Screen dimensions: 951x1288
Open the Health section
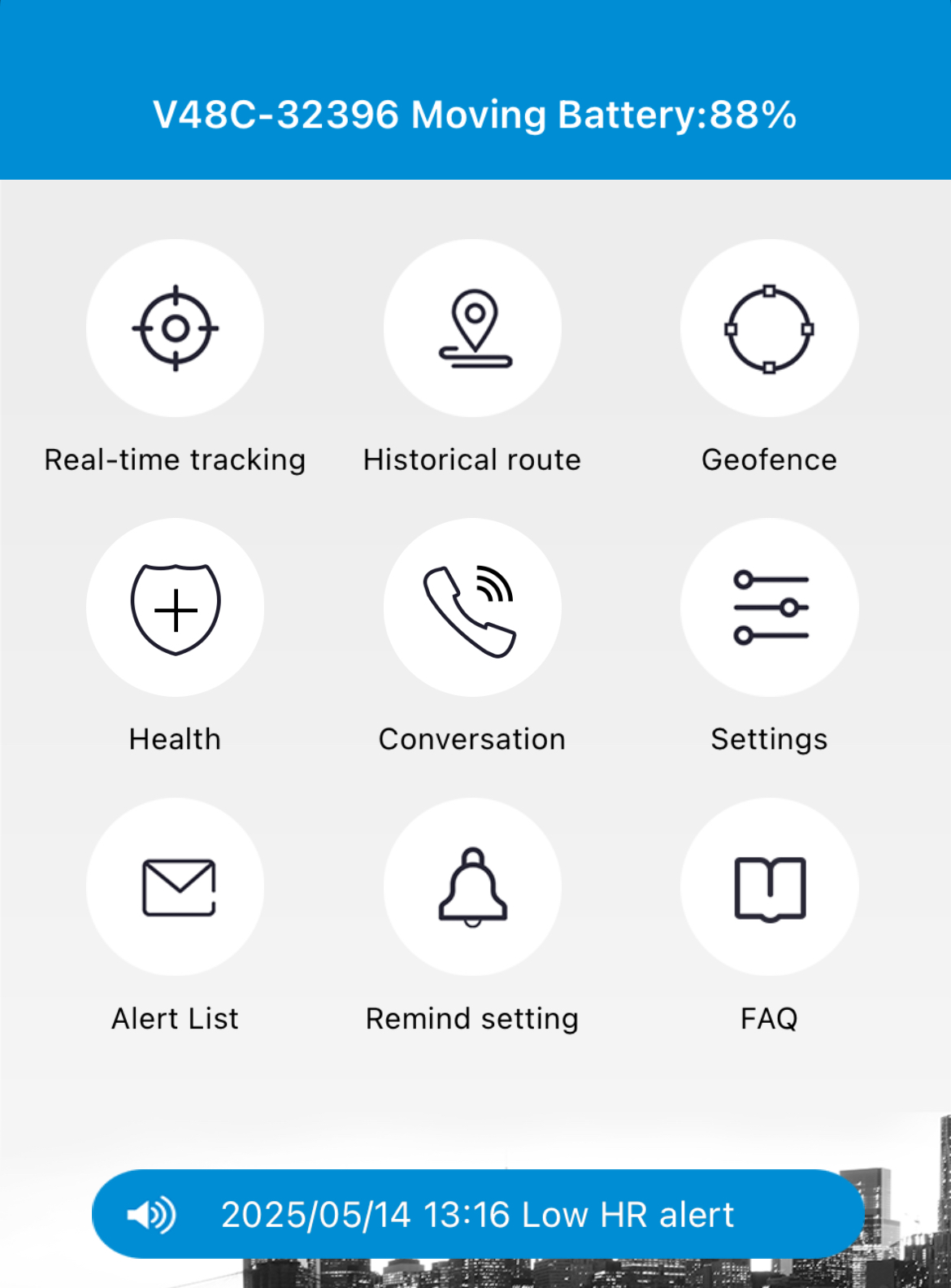(x=175, y=607)
